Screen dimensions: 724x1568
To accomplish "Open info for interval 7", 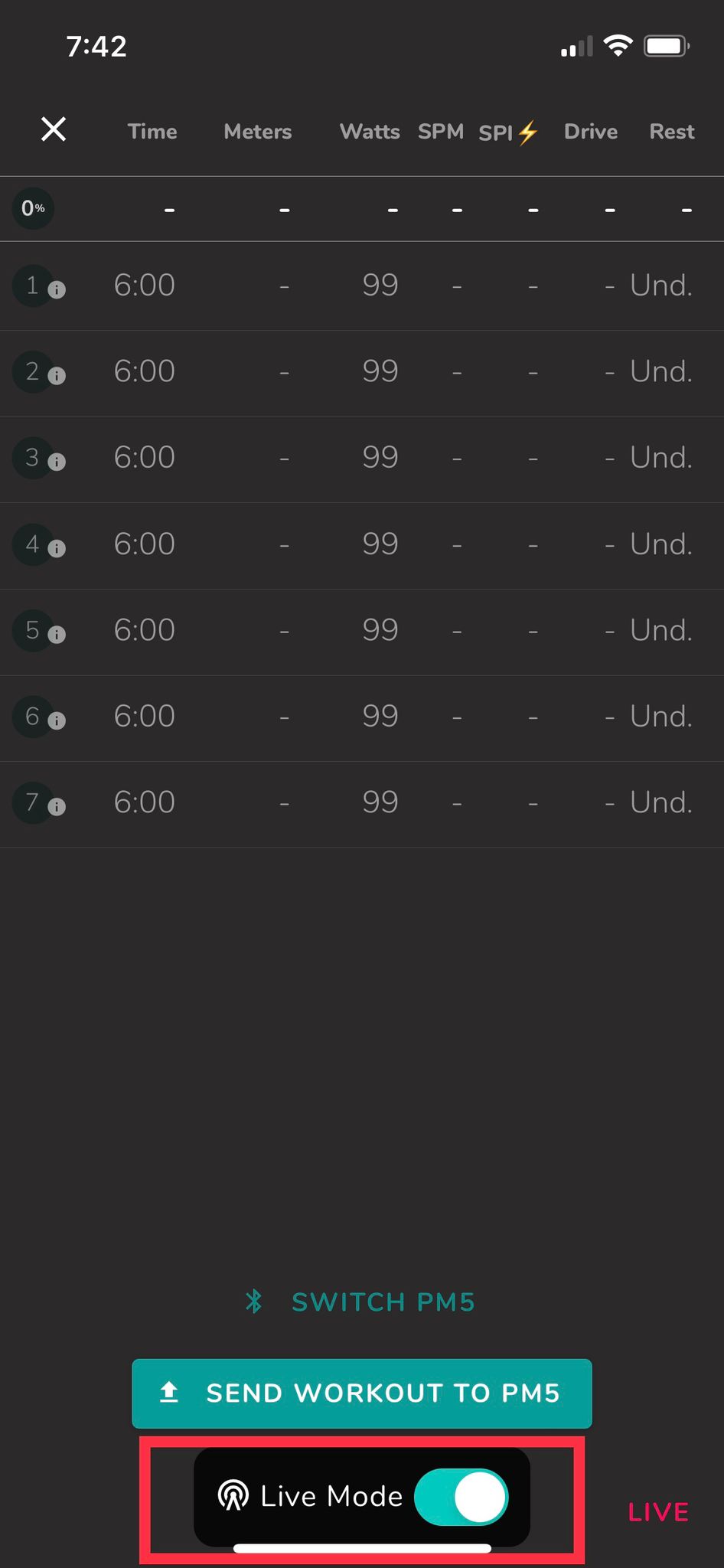I will [57, 806].
